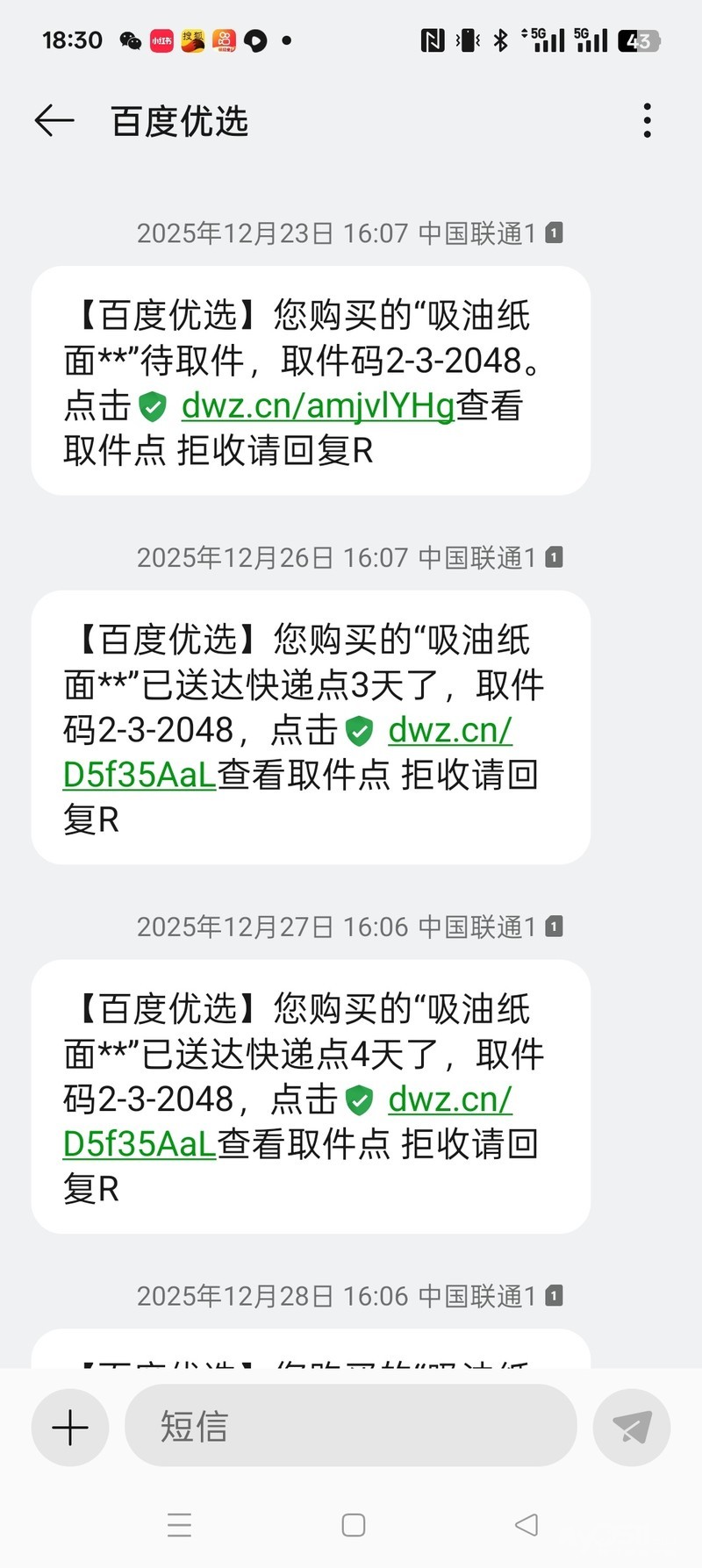Open the dwz.cn/D5f35AaL link in December 26 message
The image size is (702, 1568).
point(449,731)
